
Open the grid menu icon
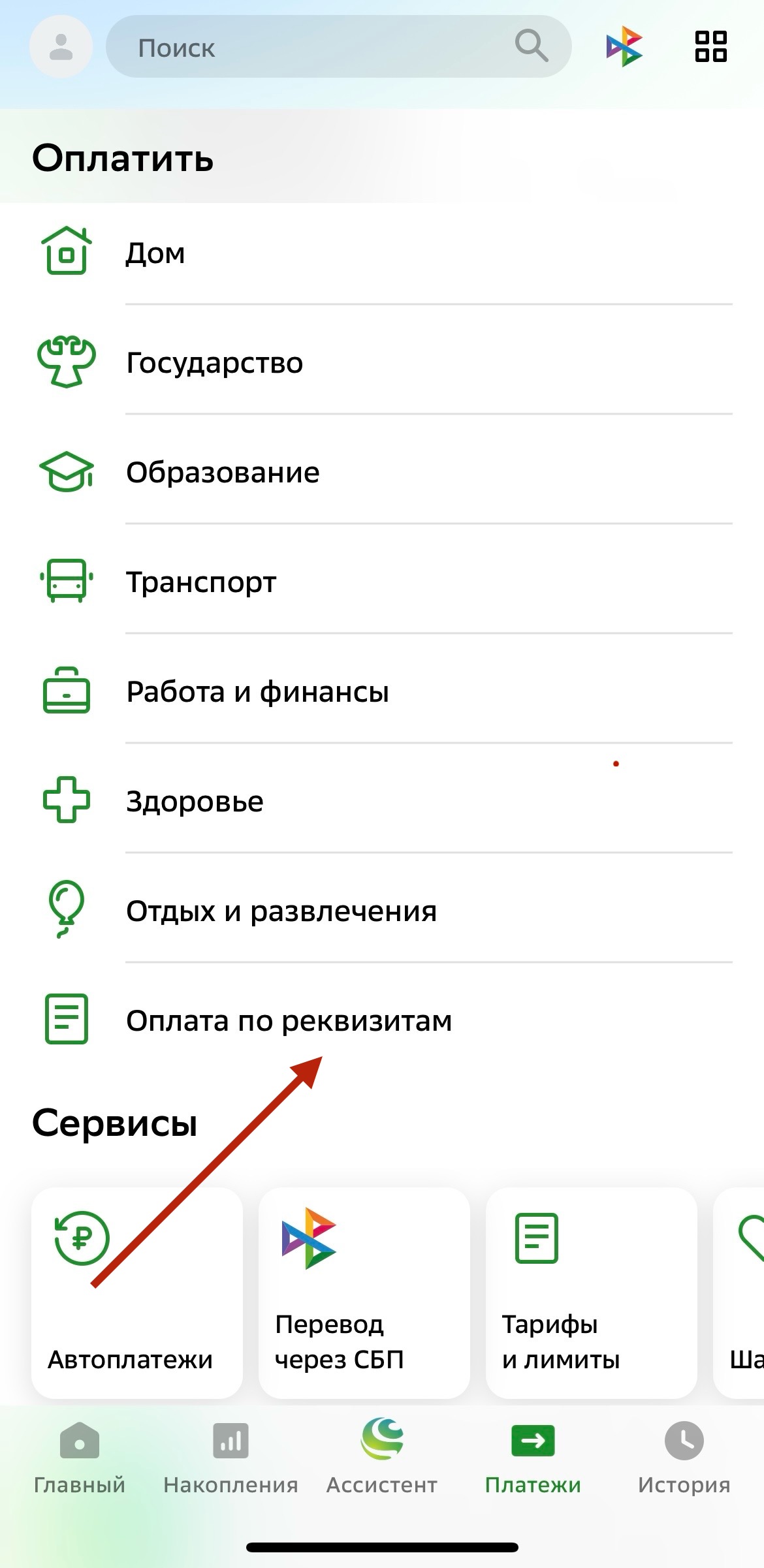click(x=710, y=47)
